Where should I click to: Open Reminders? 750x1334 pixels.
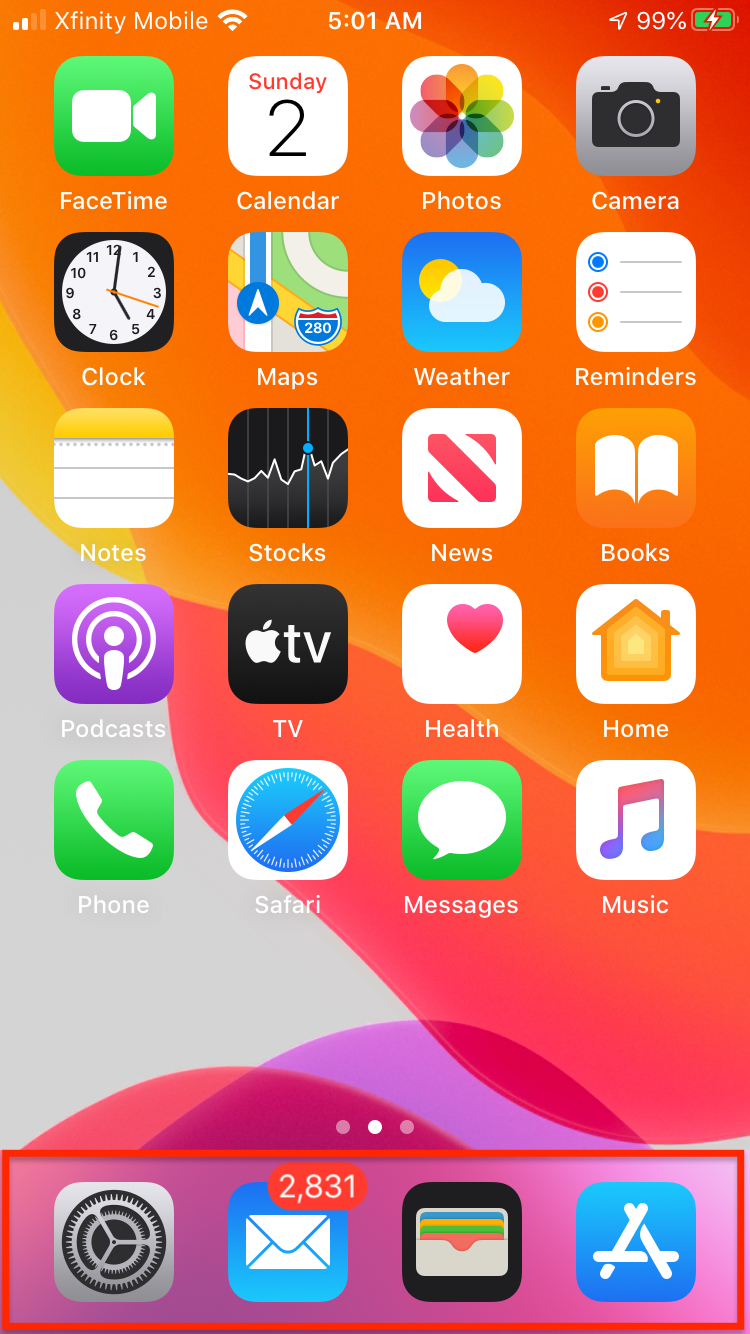click(x=635, y=291)
